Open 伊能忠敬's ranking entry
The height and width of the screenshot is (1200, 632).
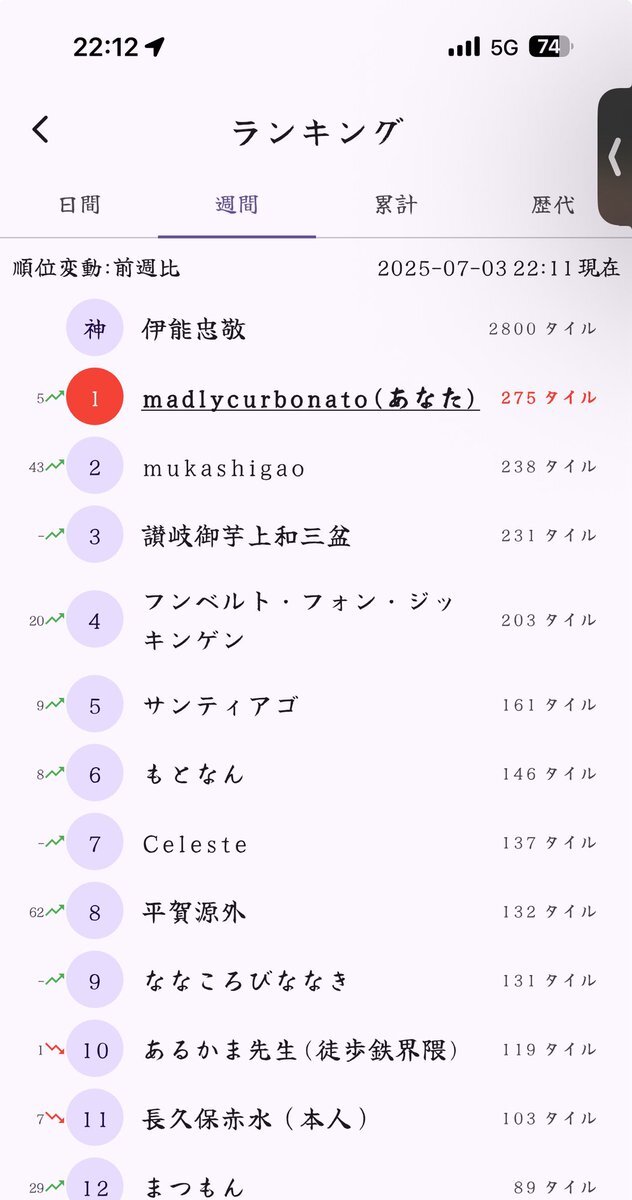click(316, 329)
